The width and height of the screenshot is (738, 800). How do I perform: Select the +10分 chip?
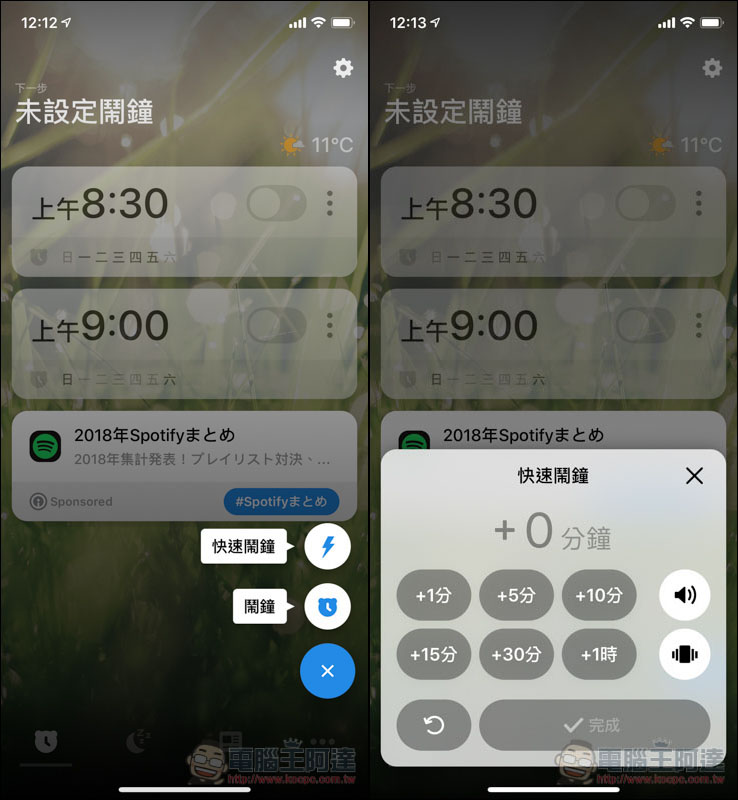point(599,596)
